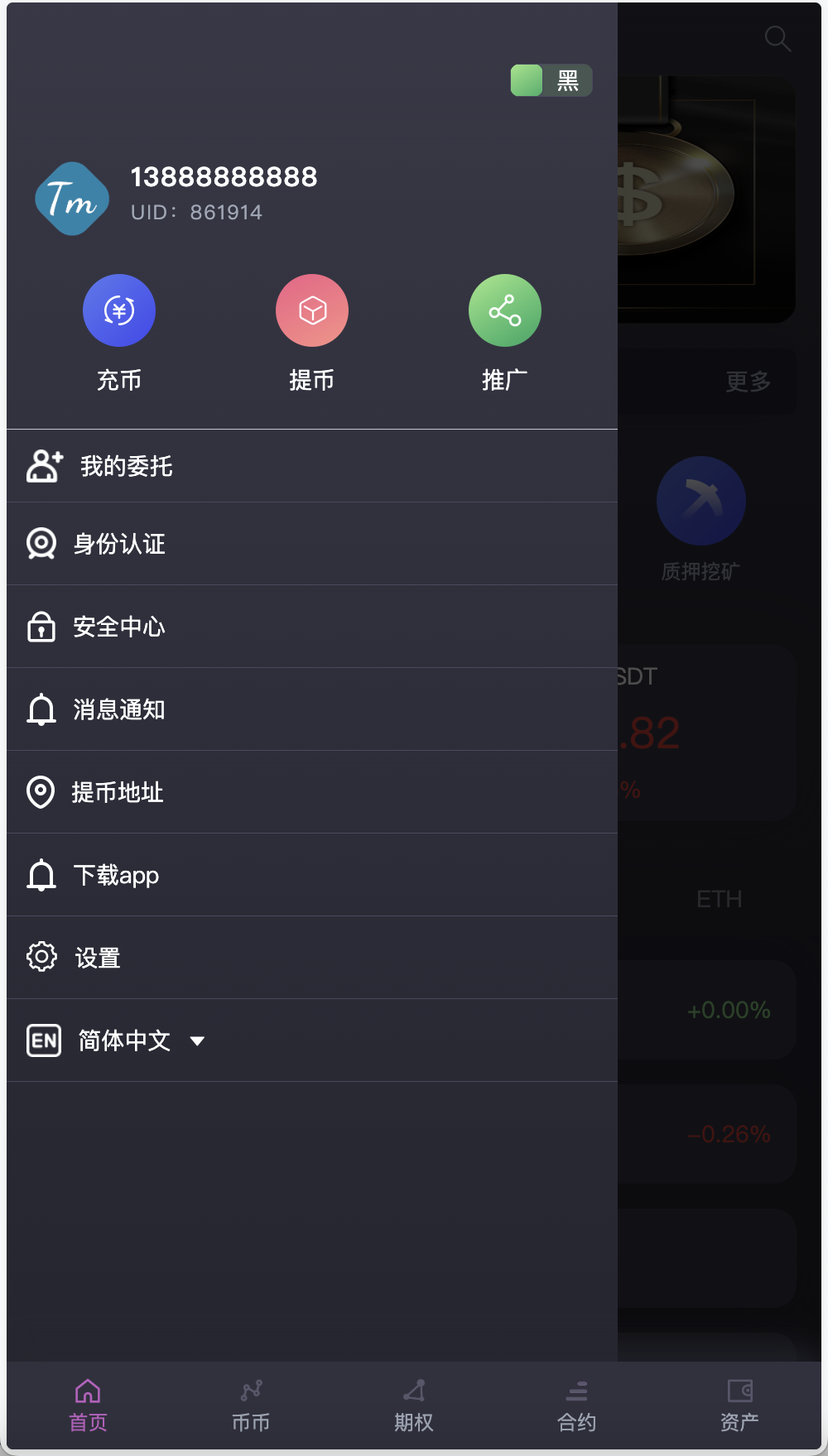
Task: Expand the 简体中文 language dropdown
Action: (197, 1040)
